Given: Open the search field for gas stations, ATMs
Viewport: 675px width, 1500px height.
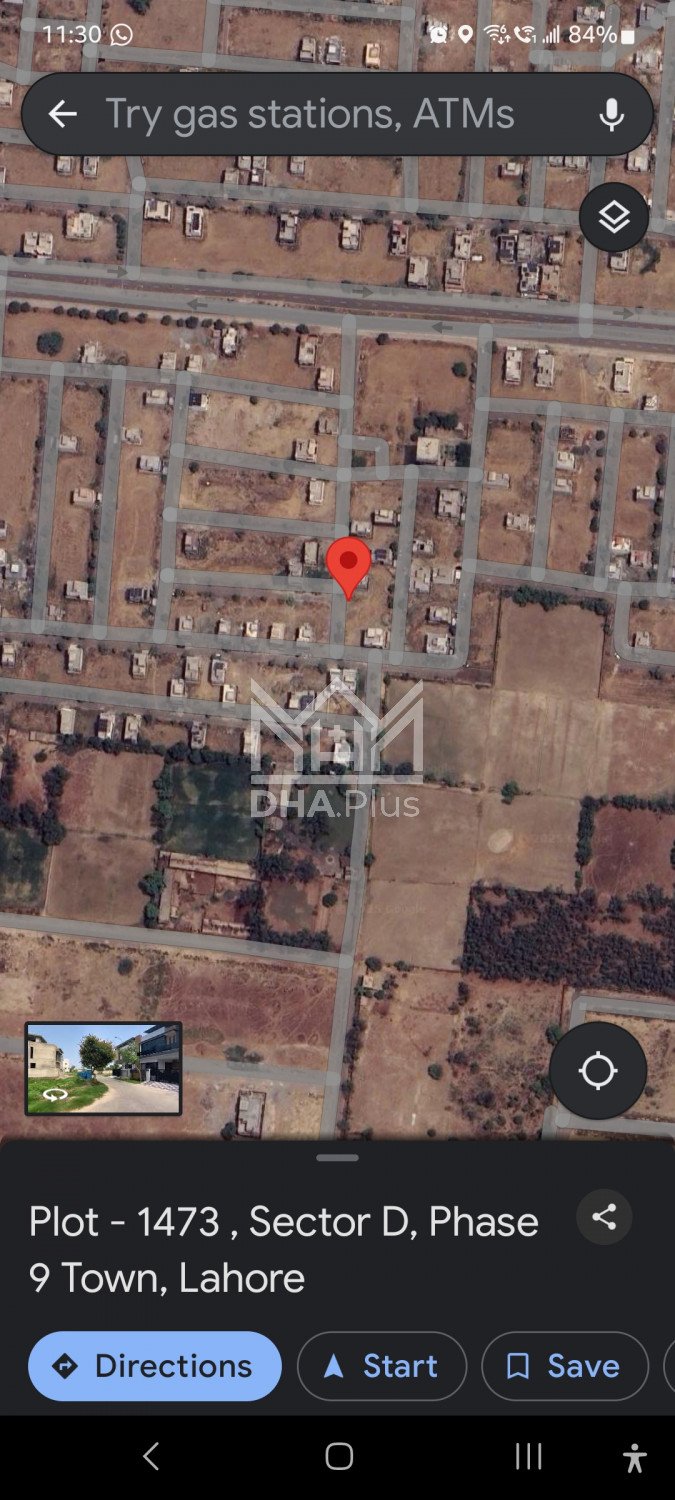Looking at the screenshot, I should [310, 115].
